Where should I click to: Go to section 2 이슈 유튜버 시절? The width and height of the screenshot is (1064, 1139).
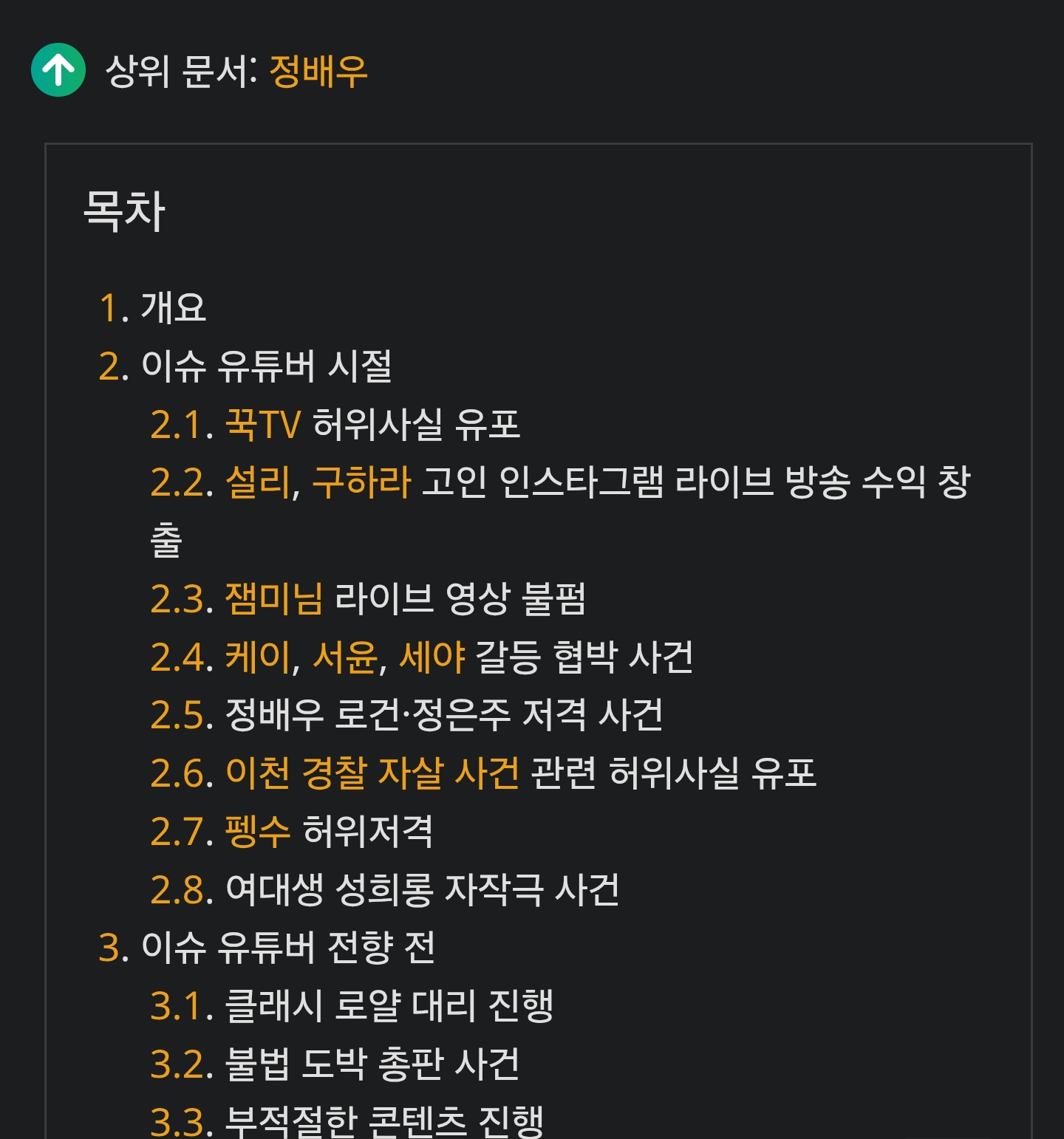point(114,366)
